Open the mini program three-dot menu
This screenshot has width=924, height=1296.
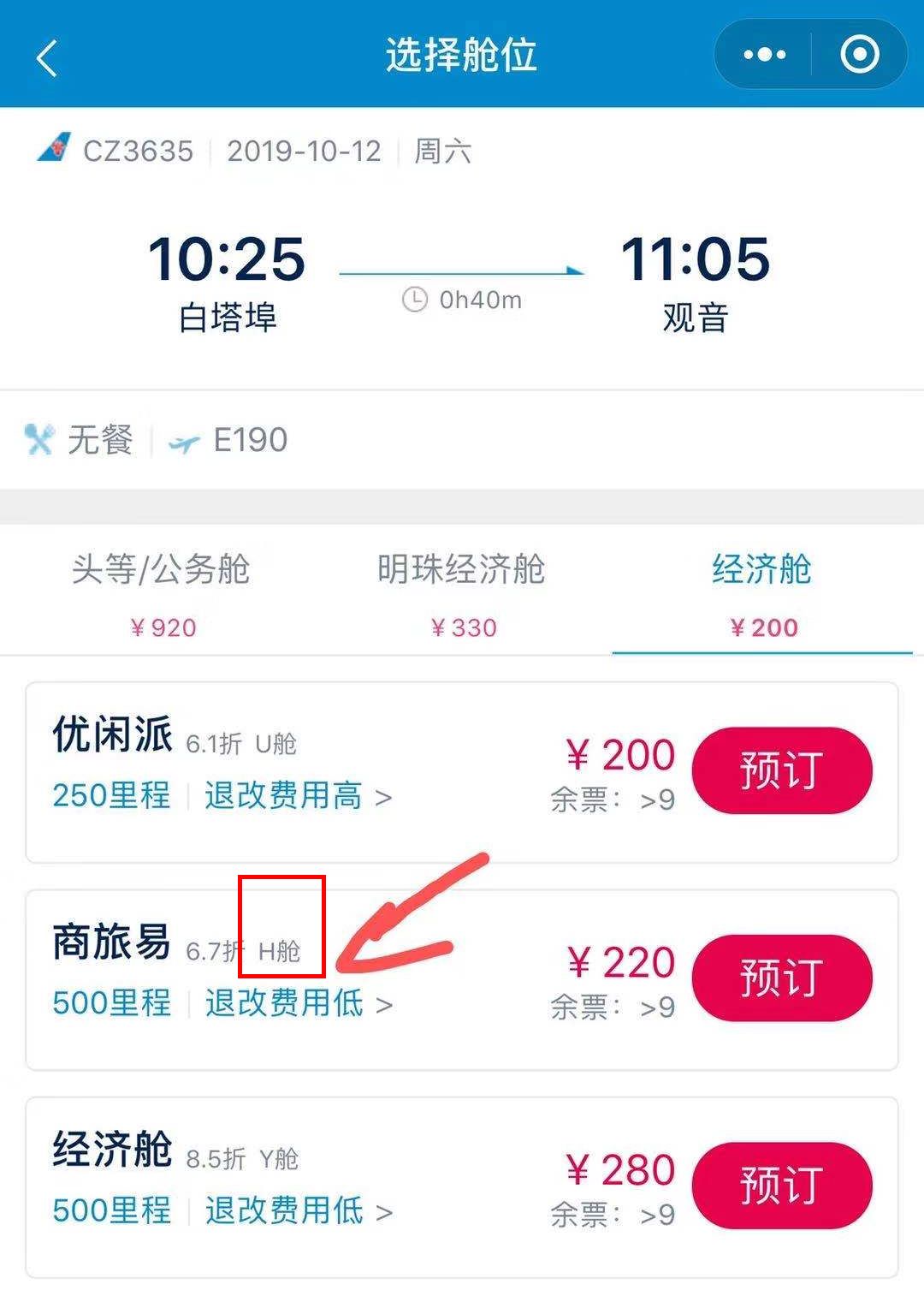click(x=764, y=55)
